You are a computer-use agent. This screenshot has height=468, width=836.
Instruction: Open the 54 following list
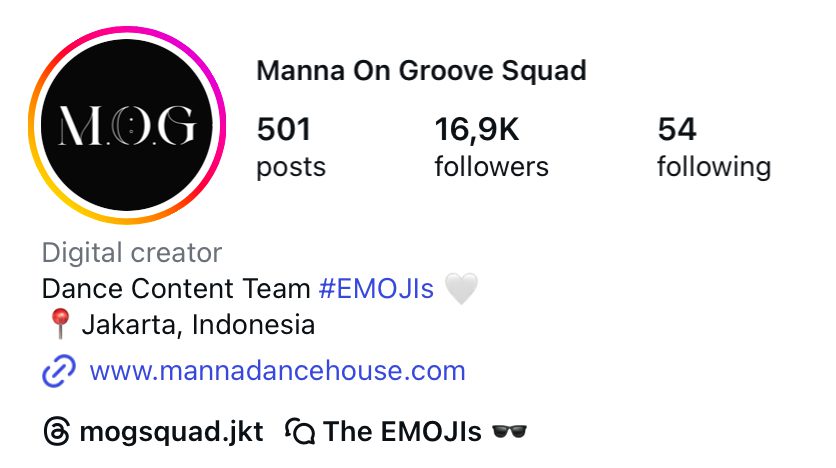713,147
